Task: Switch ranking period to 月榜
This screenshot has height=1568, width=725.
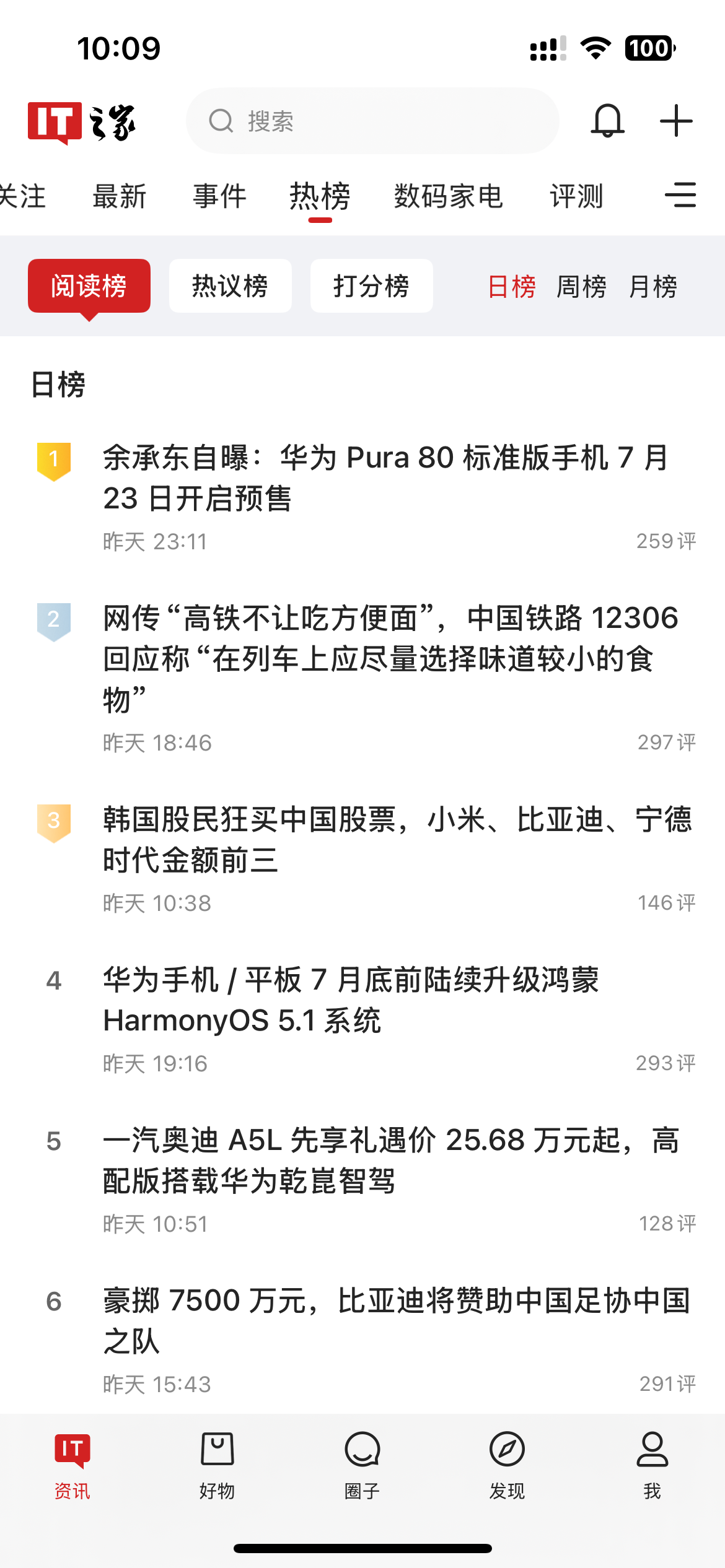Action: (653, 287)
